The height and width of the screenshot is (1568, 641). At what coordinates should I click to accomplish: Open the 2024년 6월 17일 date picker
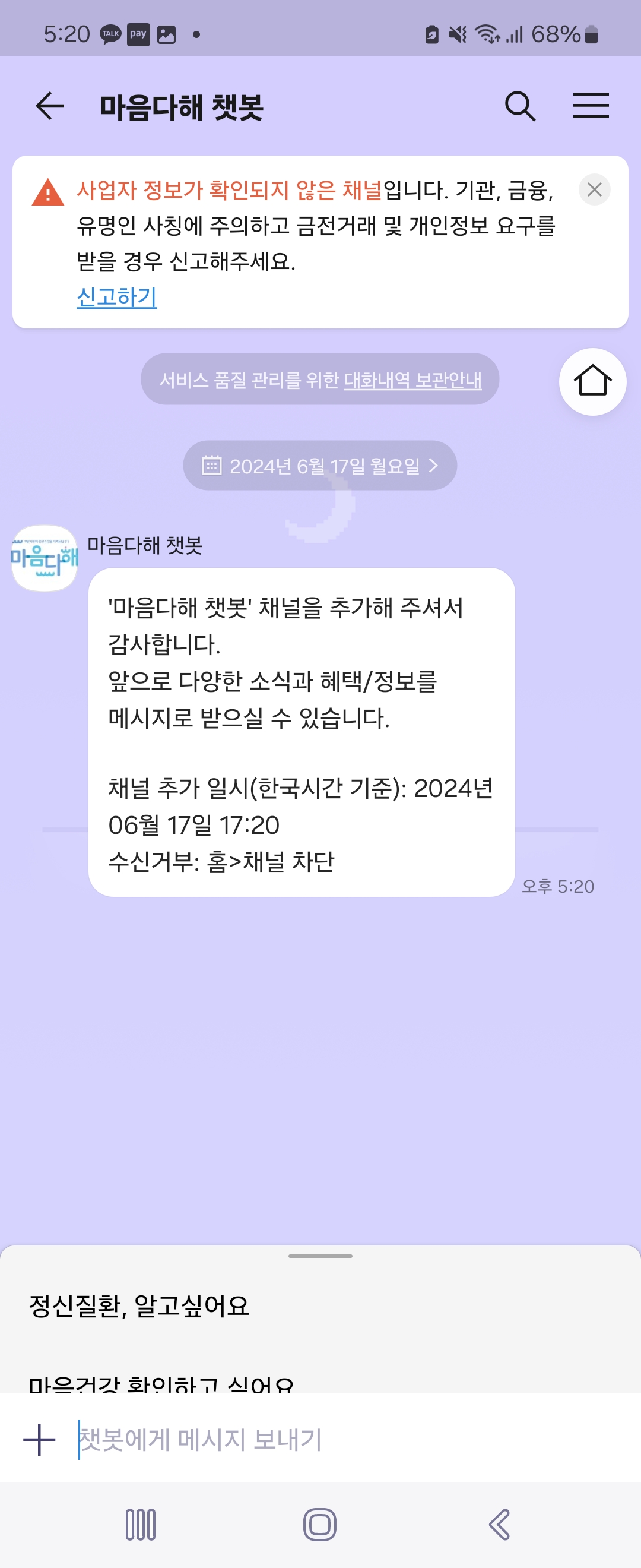click(320, 466)
